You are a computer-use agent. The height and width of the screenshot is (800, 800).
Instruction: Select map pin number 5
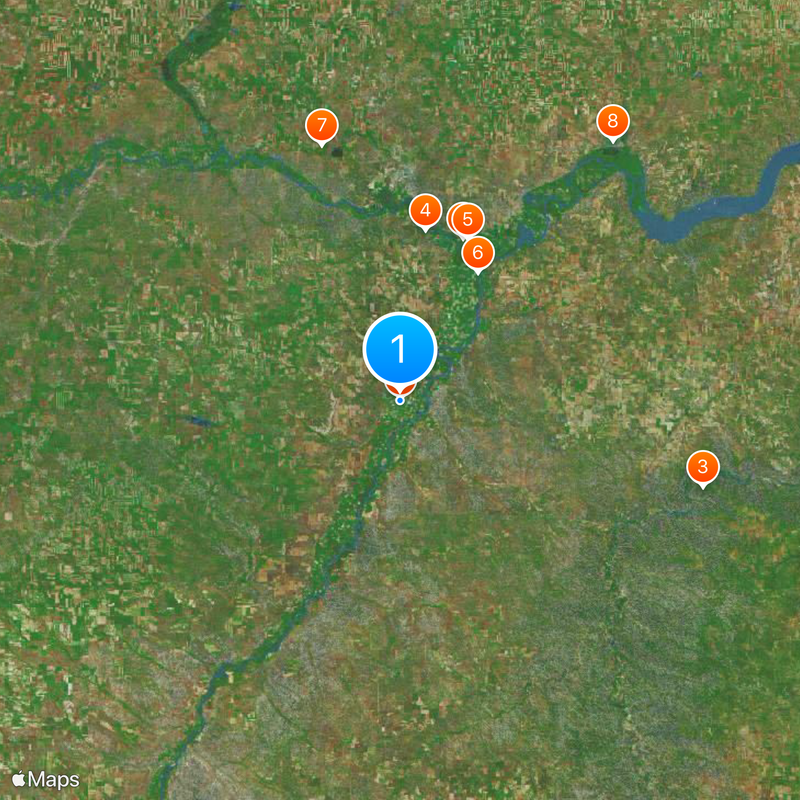coord(467,220)
